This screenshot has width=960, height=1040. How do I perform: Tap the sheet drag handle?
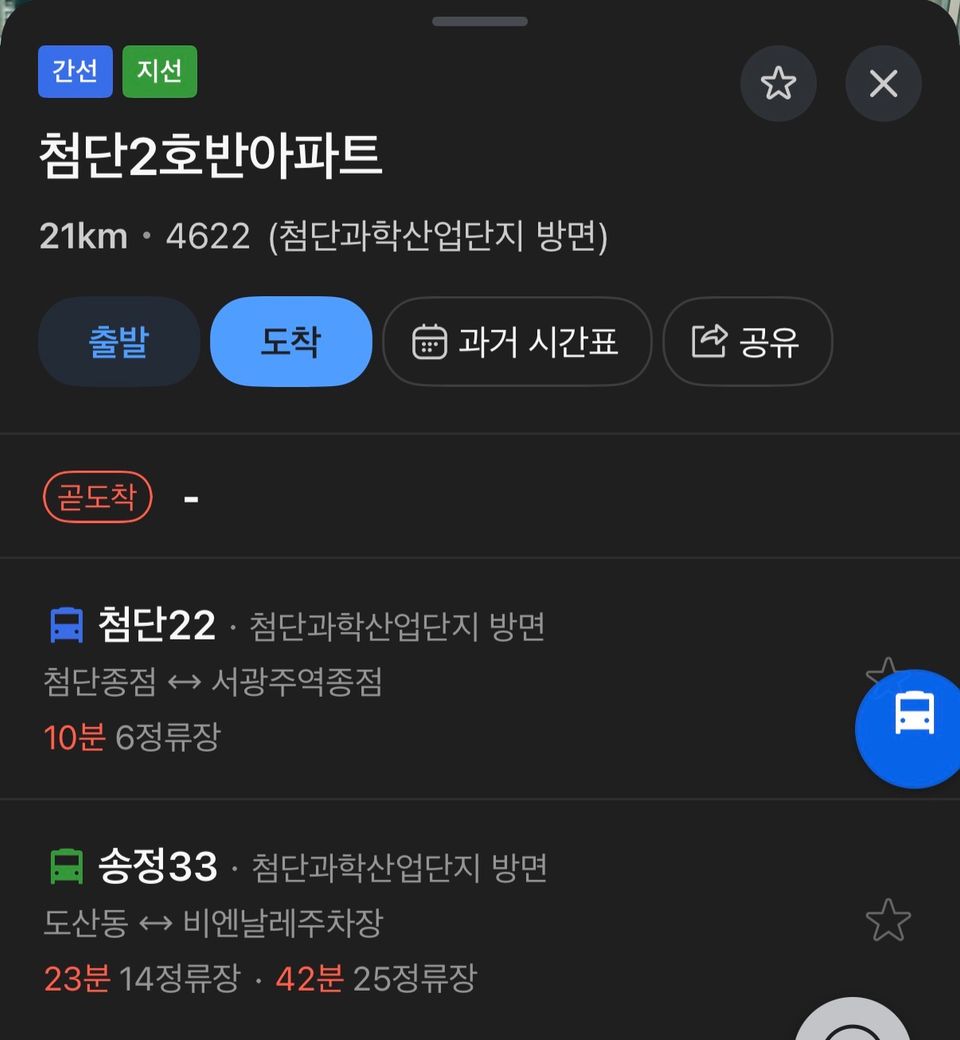pos(480,21)
